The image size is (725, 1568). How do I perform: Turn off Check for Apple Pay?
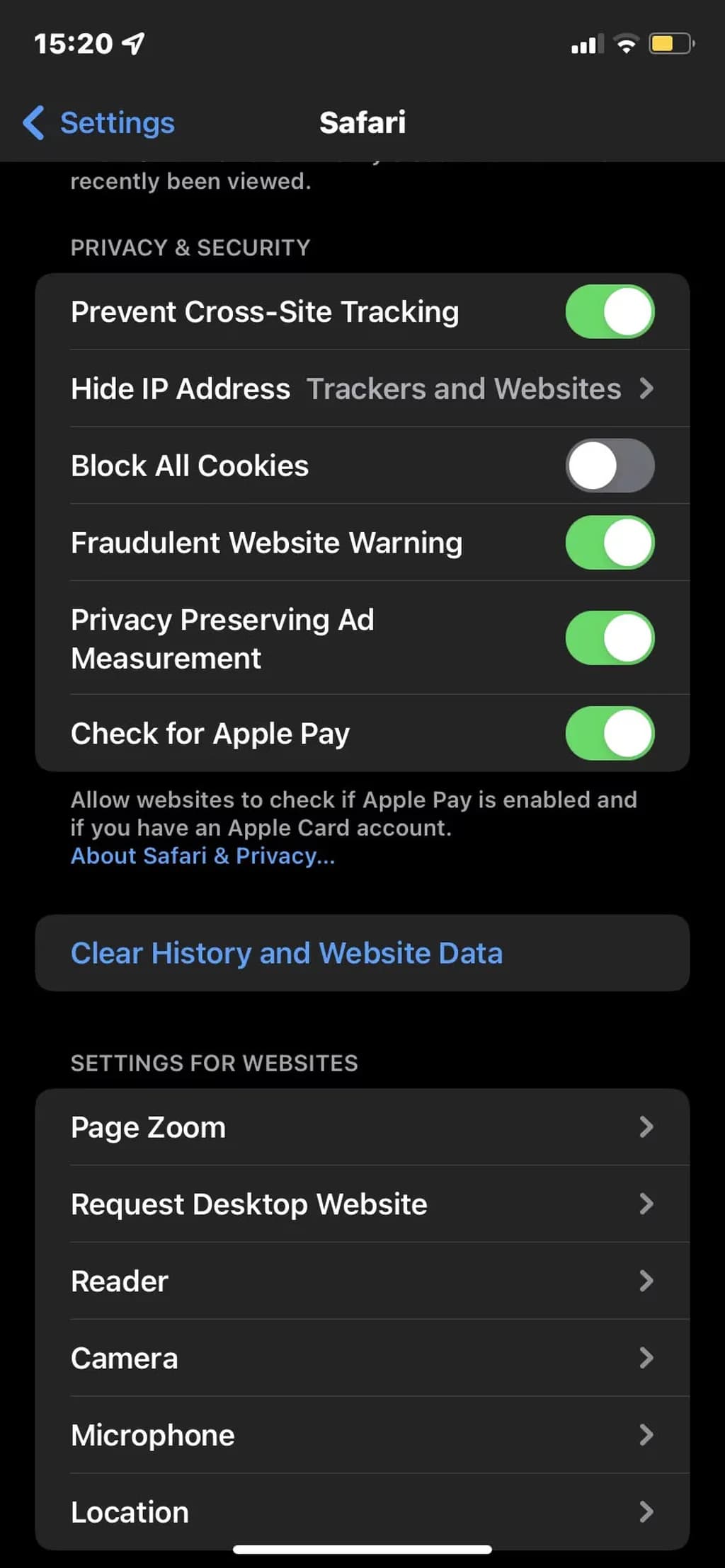coord(610,734)
